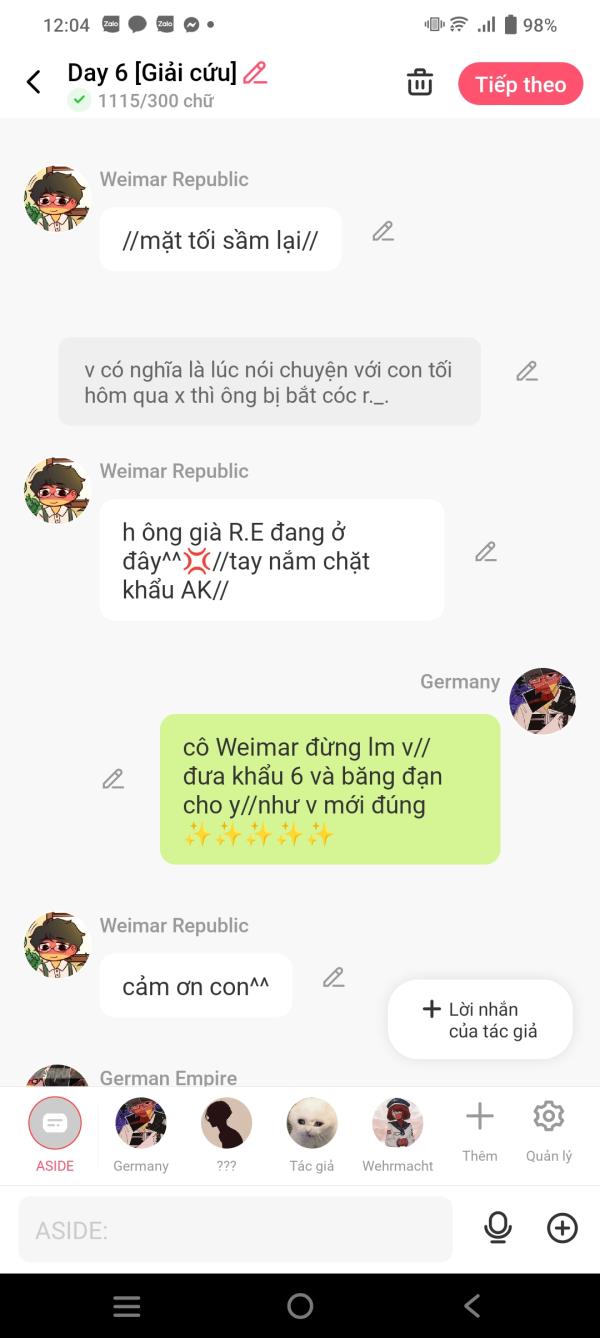Edit the message "cảm ơn con^^"
The height and width of the screenshot is (1338, 600).
(334, 977)
